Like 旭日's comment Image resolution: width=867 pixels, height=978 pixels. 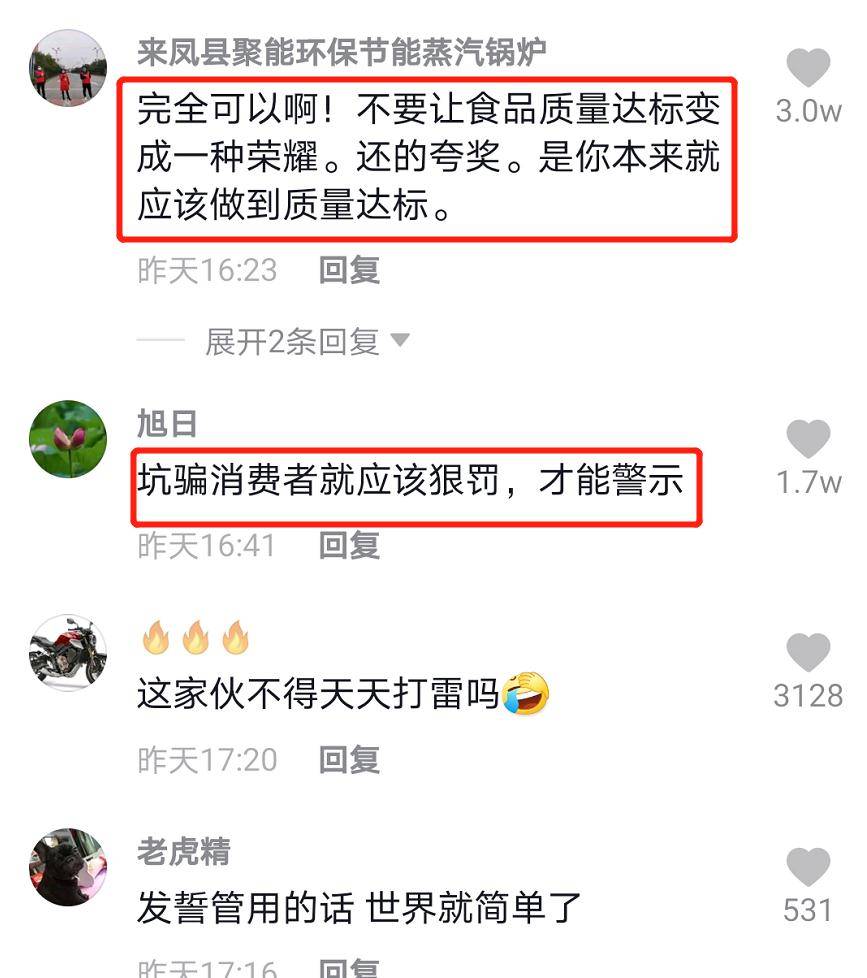point(808,440)
